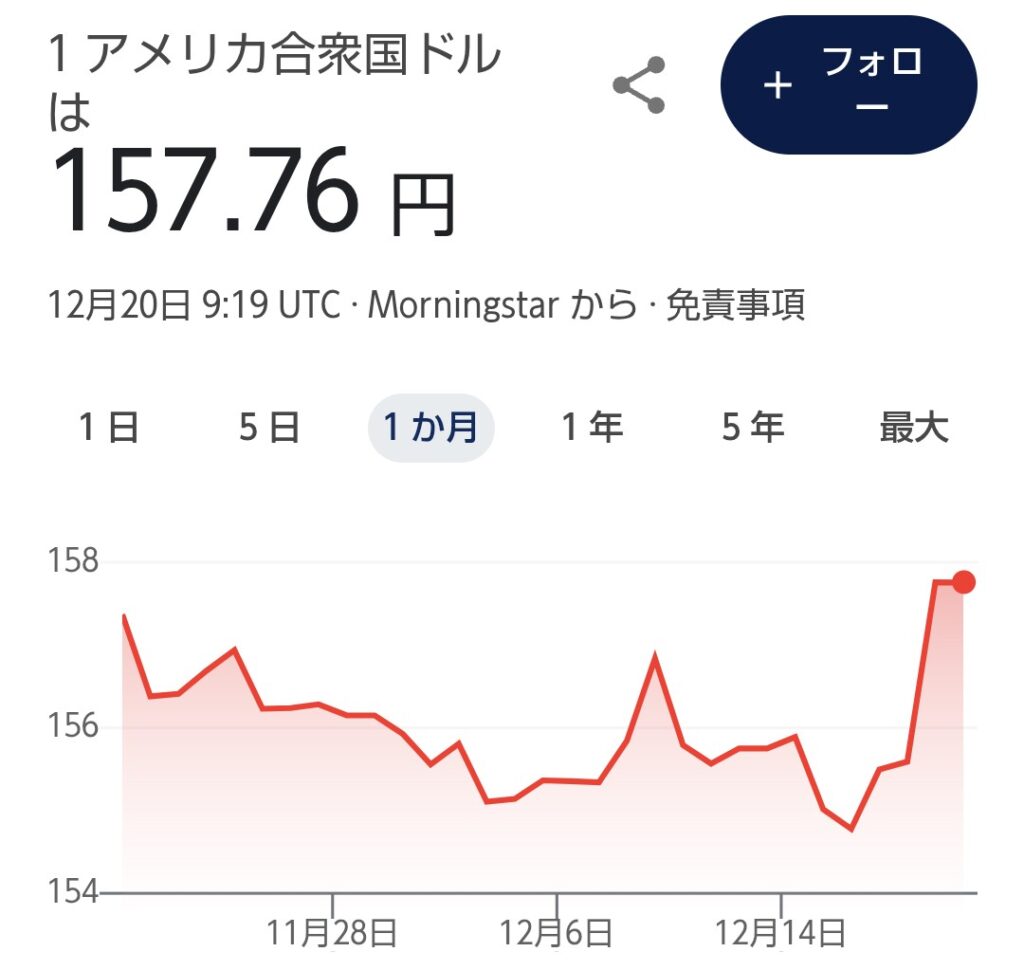Follow the US dollar to yen rate
Image resolution: width=1024 pixels, height=970 pixels.
coord(848,85)
